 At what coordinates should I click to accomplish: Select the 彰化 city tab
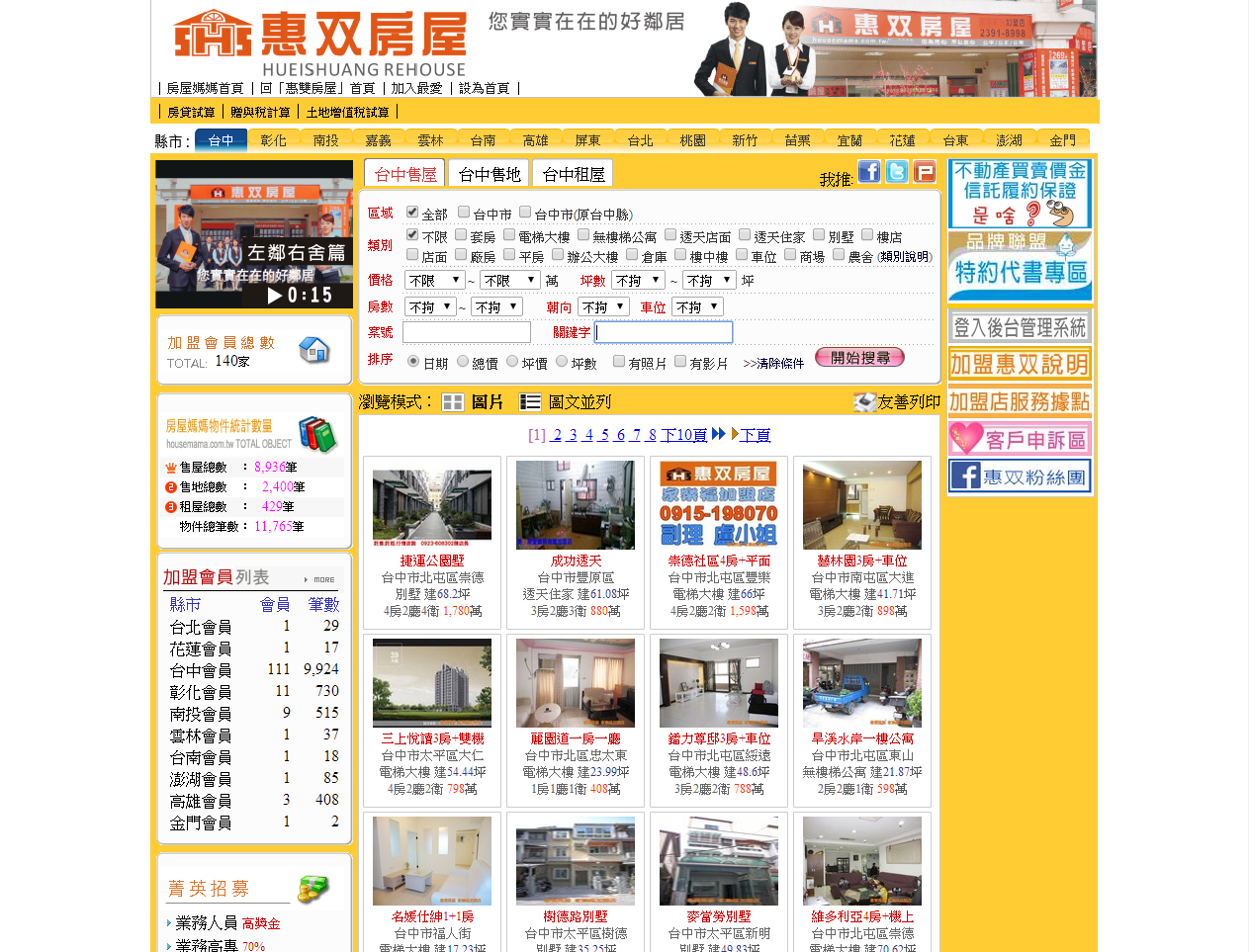(273, 140)
